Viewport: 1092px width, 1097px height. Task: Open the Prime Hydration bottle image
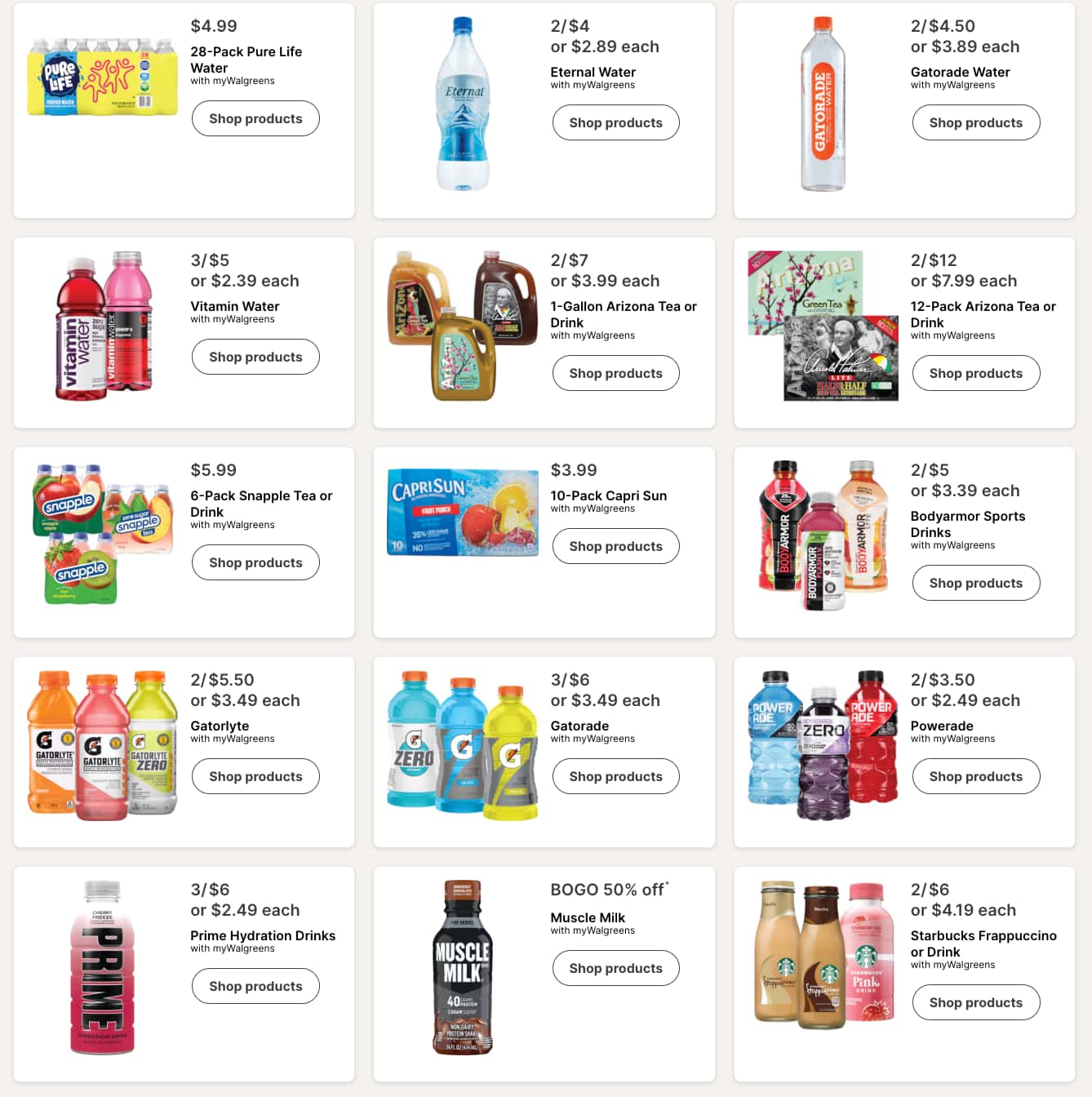[x=102, y=967]
